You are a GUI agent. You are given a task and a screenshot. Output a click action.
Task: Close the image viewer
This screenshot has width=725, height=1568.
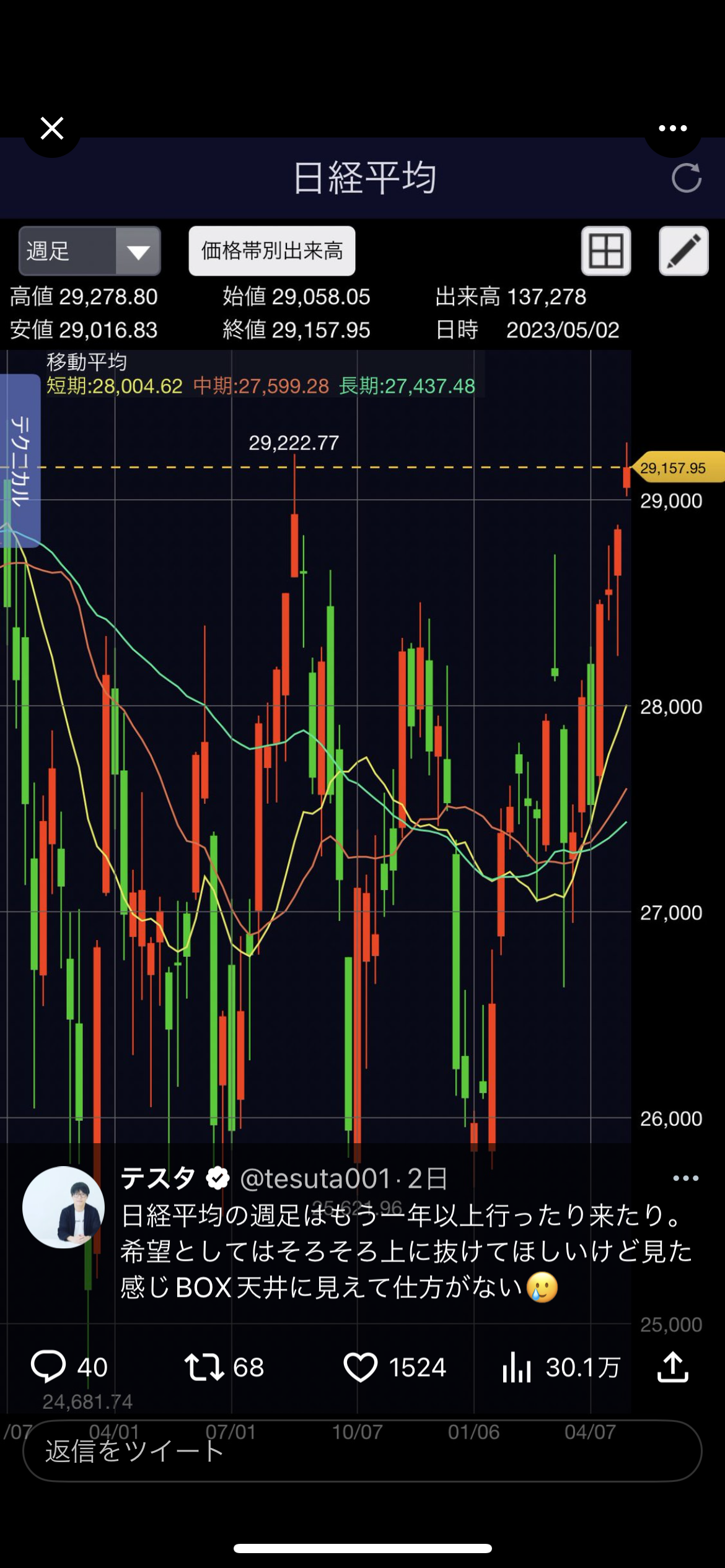[52, 129]
